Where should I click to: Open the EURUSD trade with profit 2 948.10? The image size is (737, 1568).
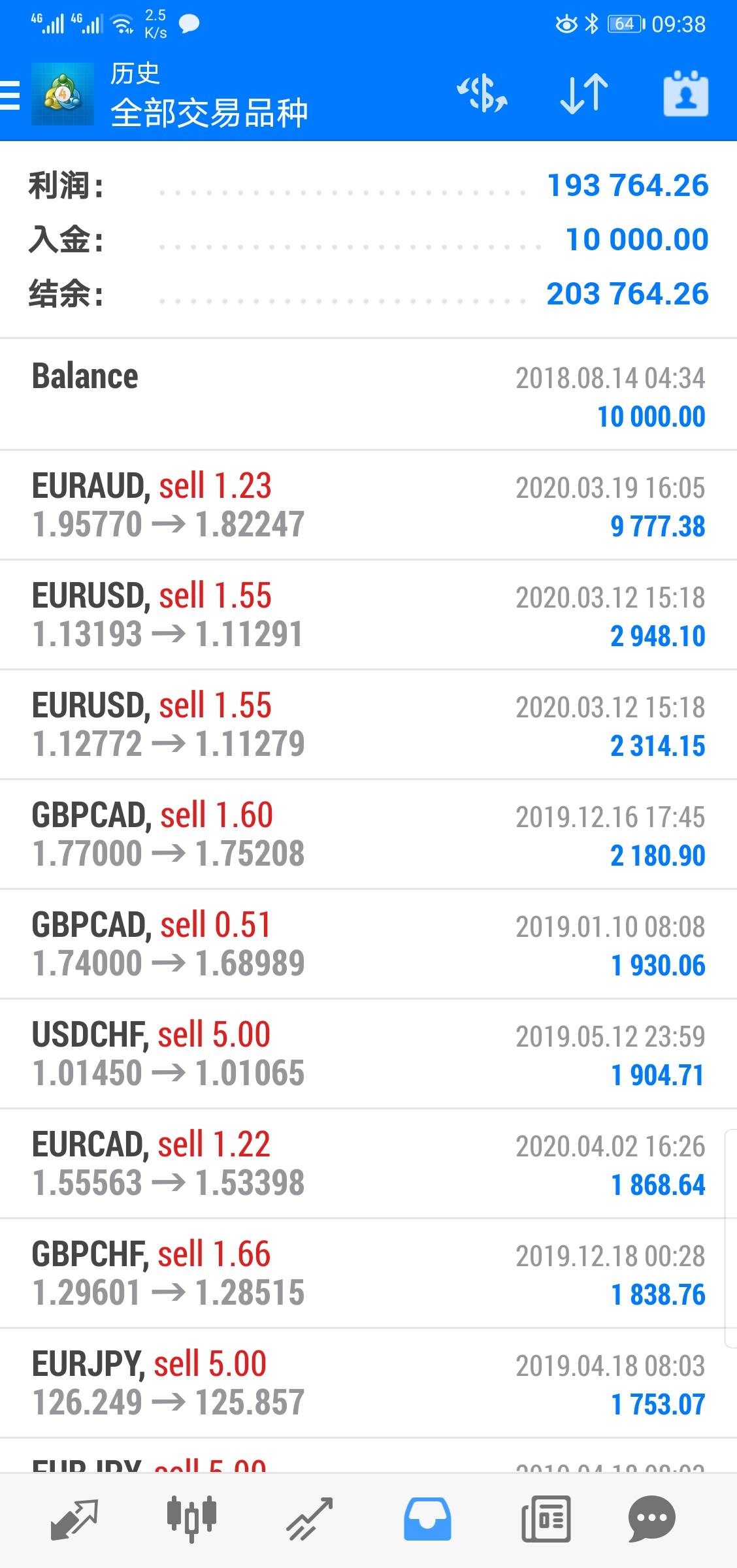click(368, 615)
